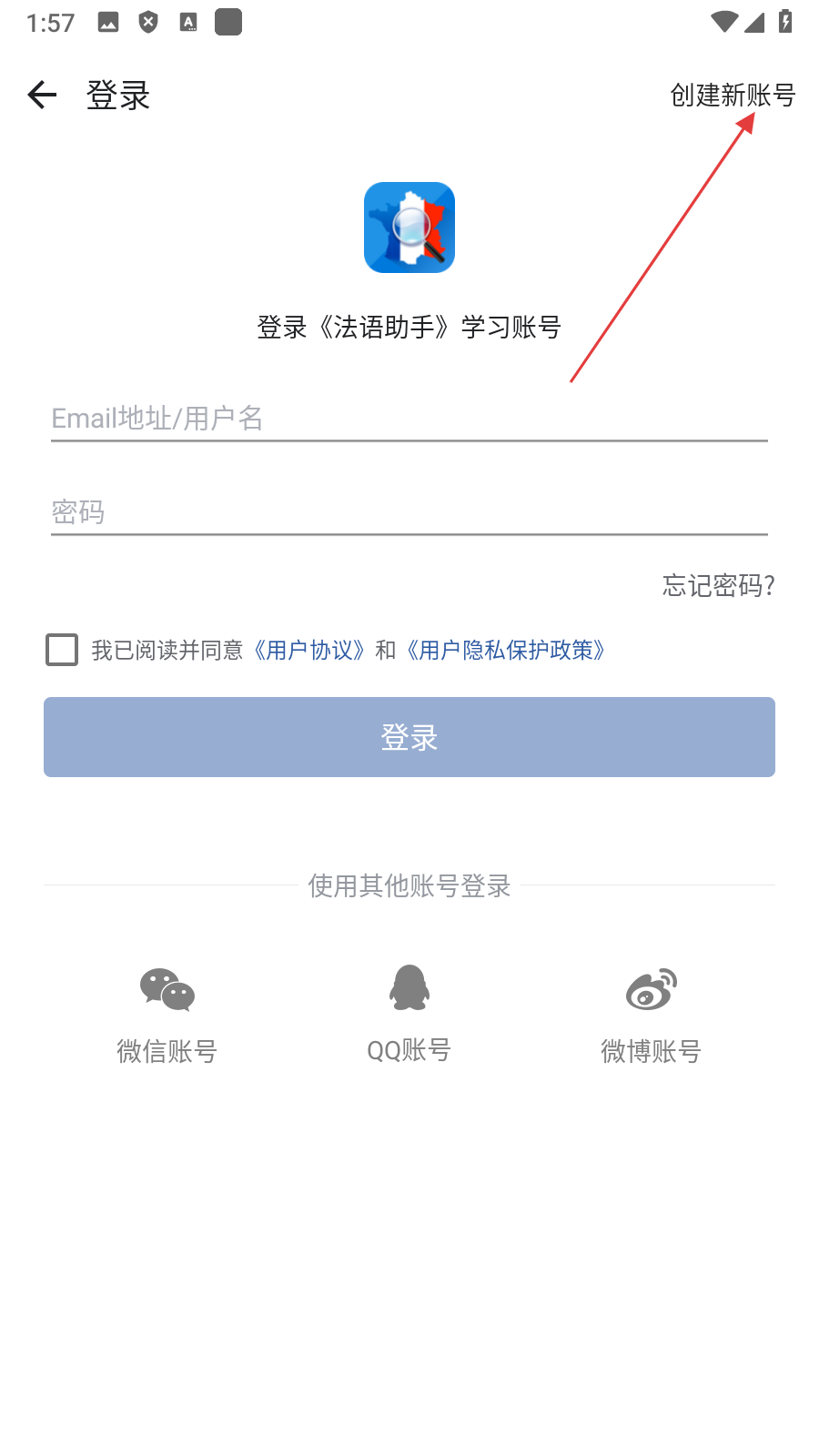Choose 微博账号 login option
819x1456 pixels.
pos(652,1012)
